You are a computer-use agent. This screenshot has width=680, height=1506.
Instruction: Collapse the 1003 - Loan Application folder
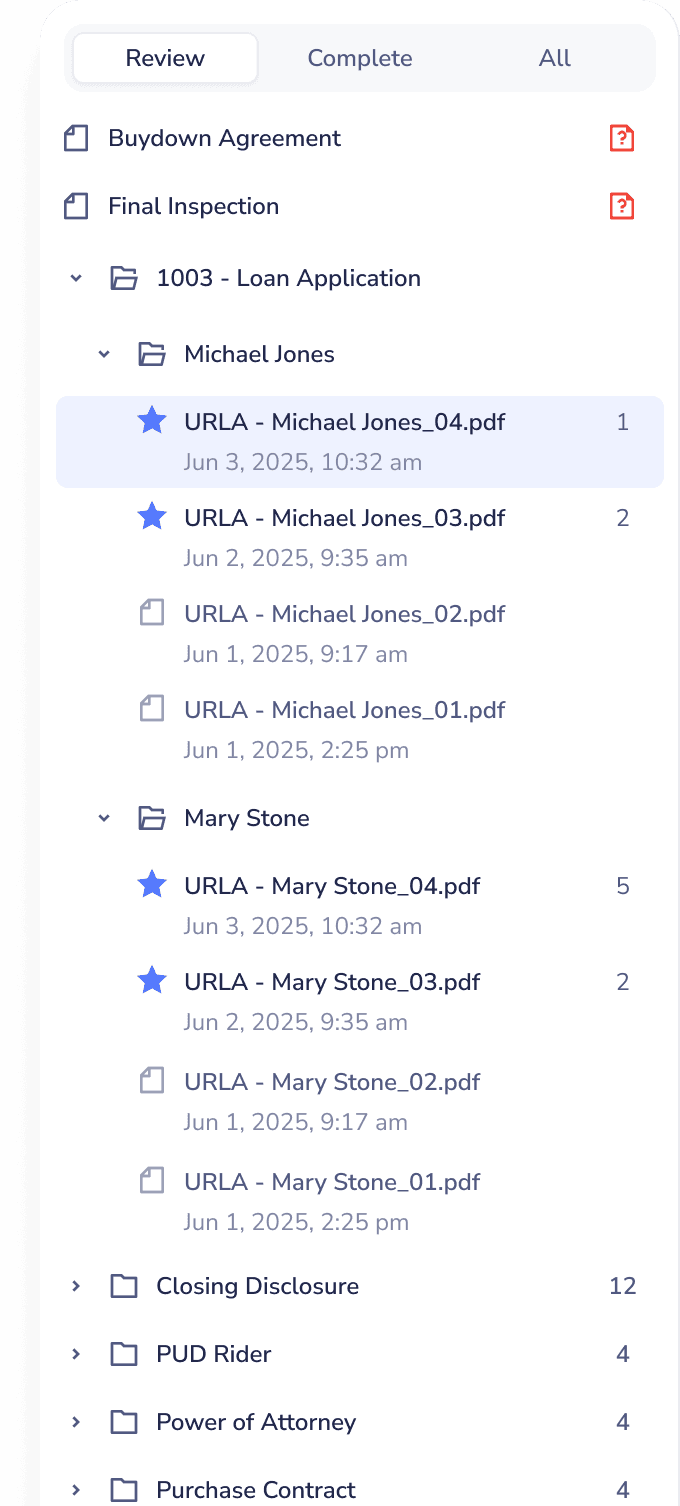click(x=76, y=278)
